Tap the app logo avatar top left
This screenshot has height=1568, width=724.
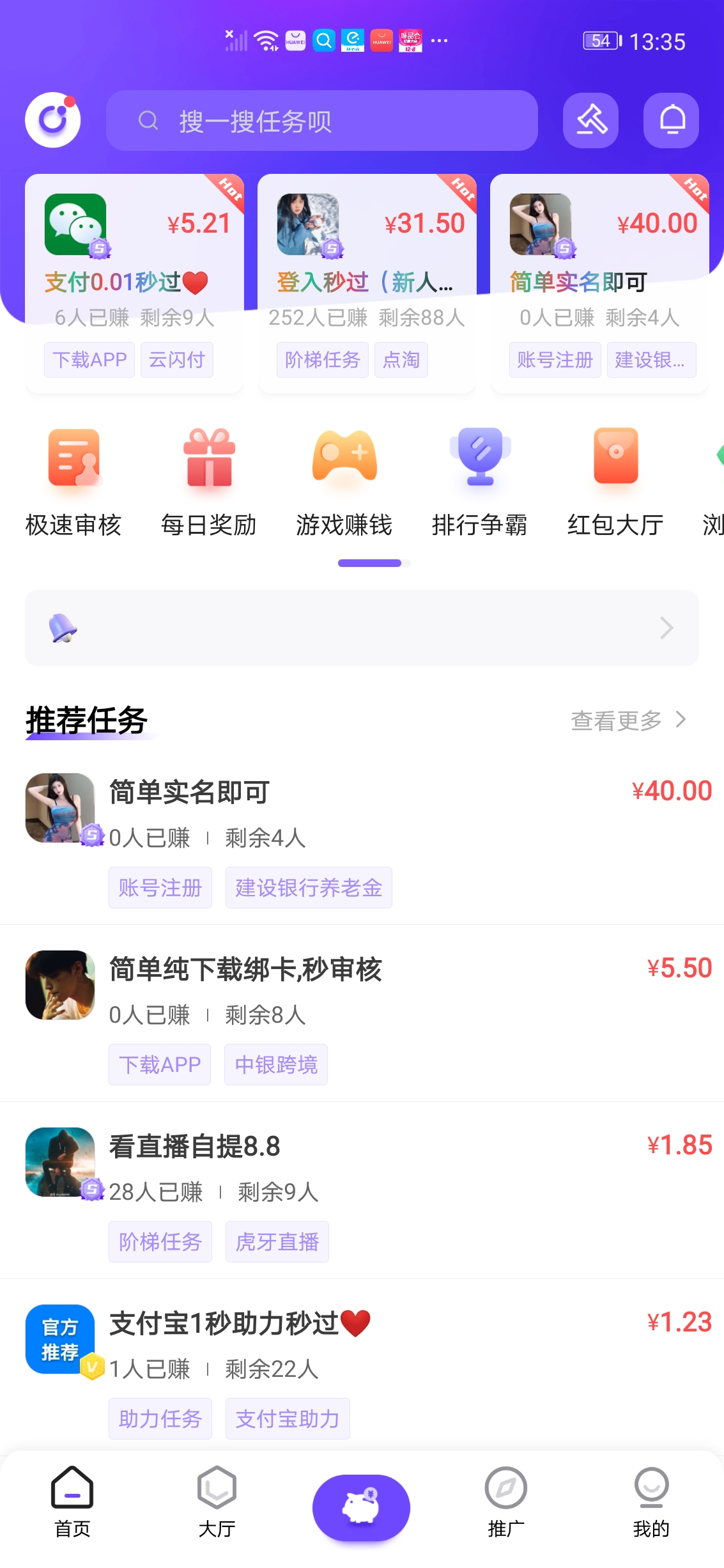pyautogui.click(x=52, y=120)
